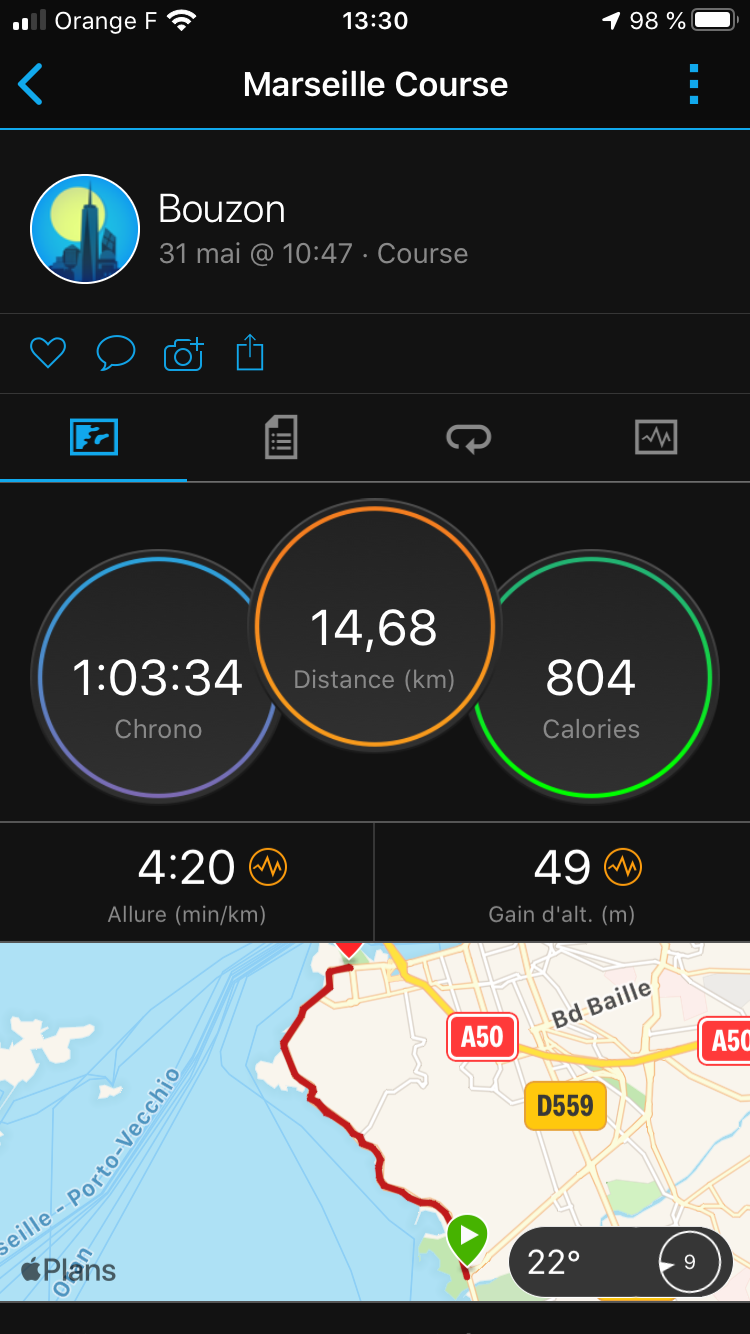Like this activity with the heart icon
Screen dimensions: 750x1334
47,353
